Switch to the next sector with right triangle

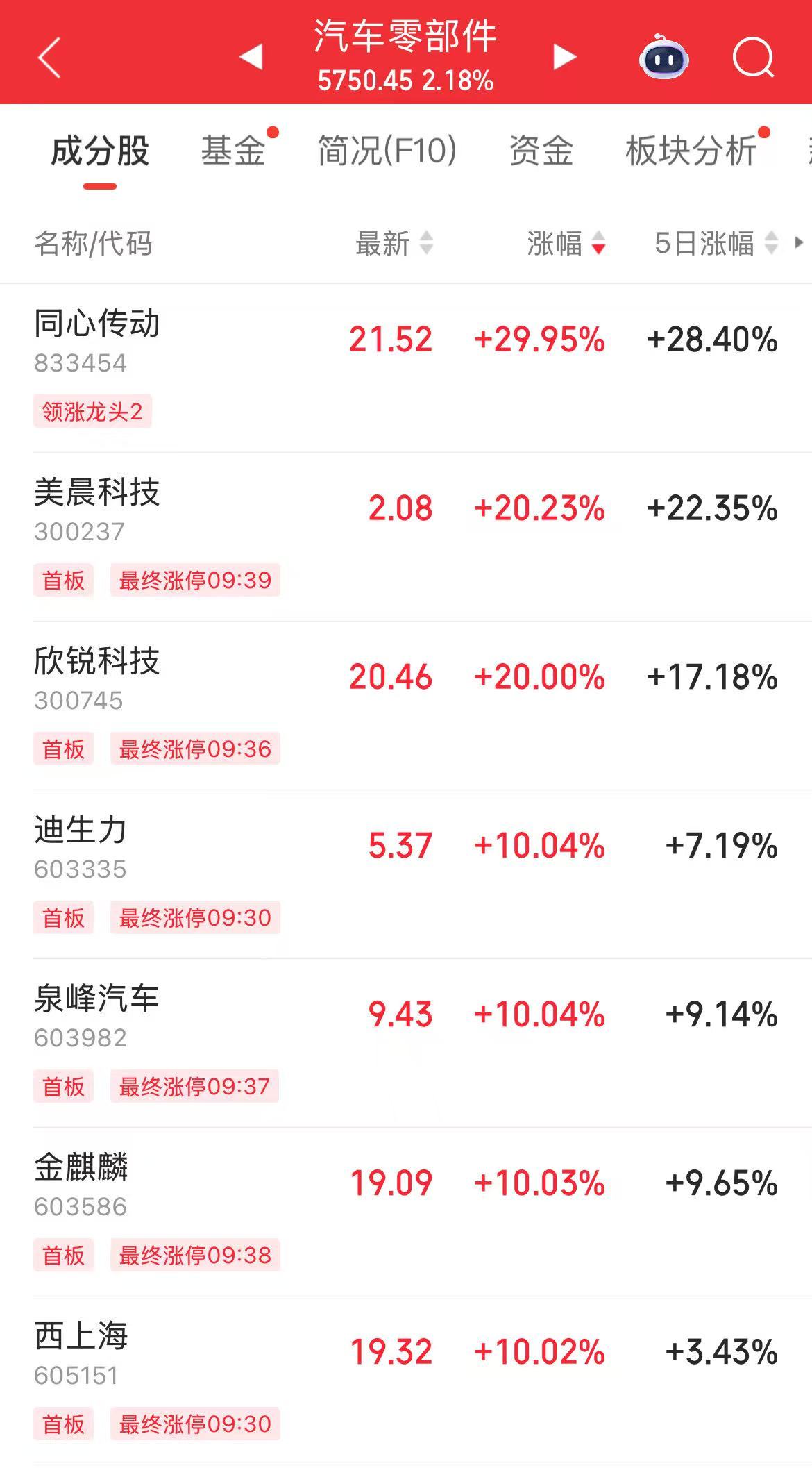click(565, 57)
